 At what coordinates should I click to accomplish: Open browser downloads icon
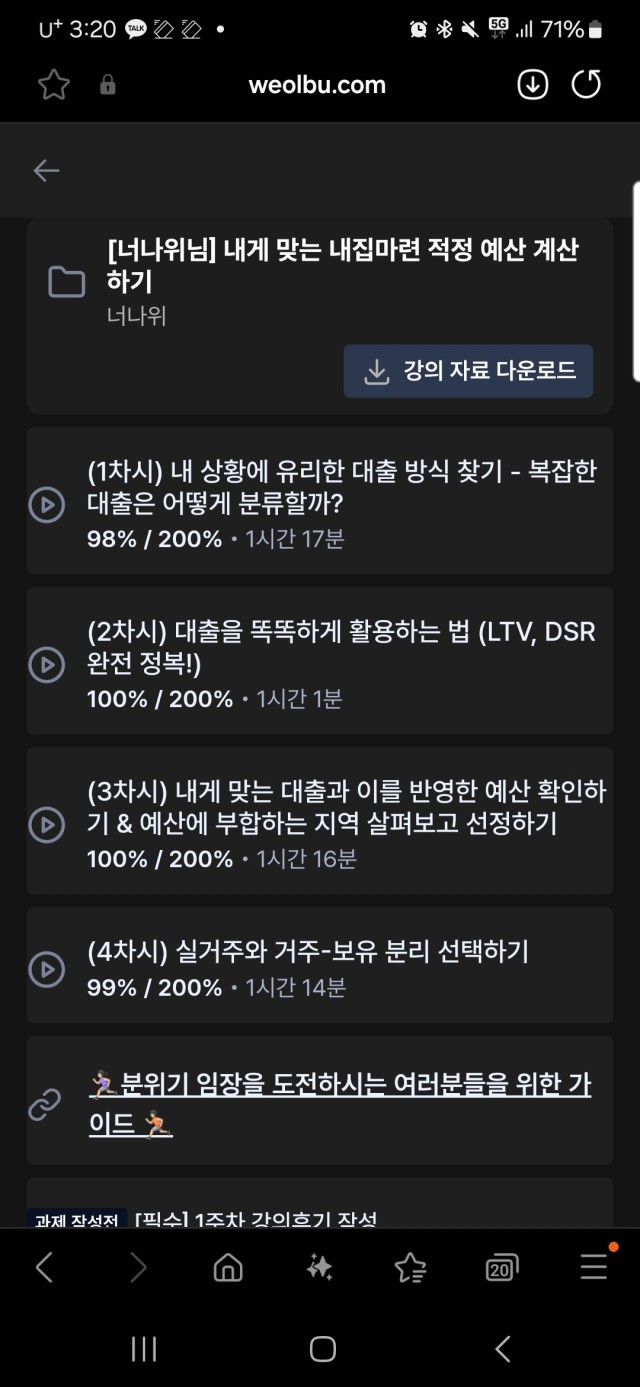[x=533, y=85]
